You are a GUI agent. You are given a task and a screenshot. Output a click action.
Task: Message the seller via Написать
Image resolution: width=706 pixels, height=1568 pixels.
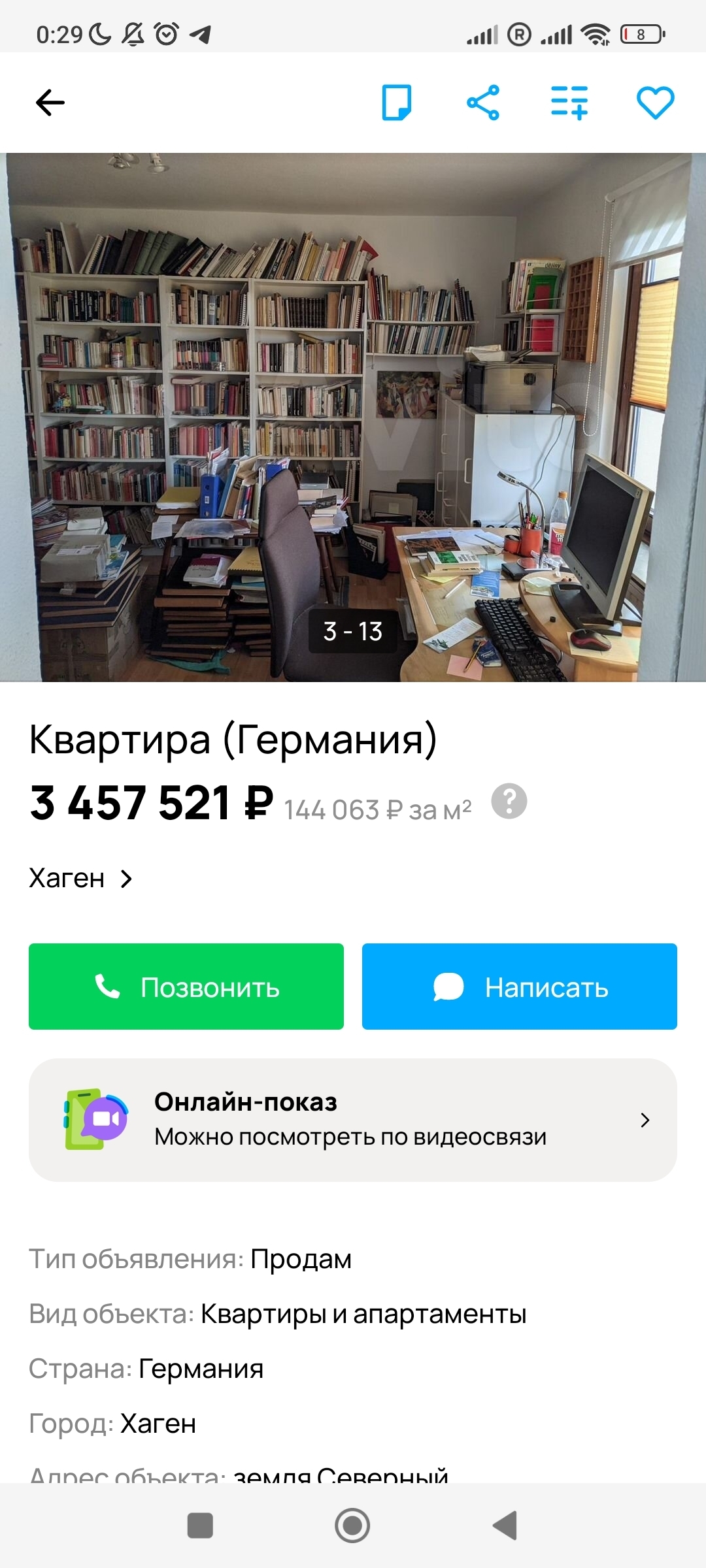(520, 987)
